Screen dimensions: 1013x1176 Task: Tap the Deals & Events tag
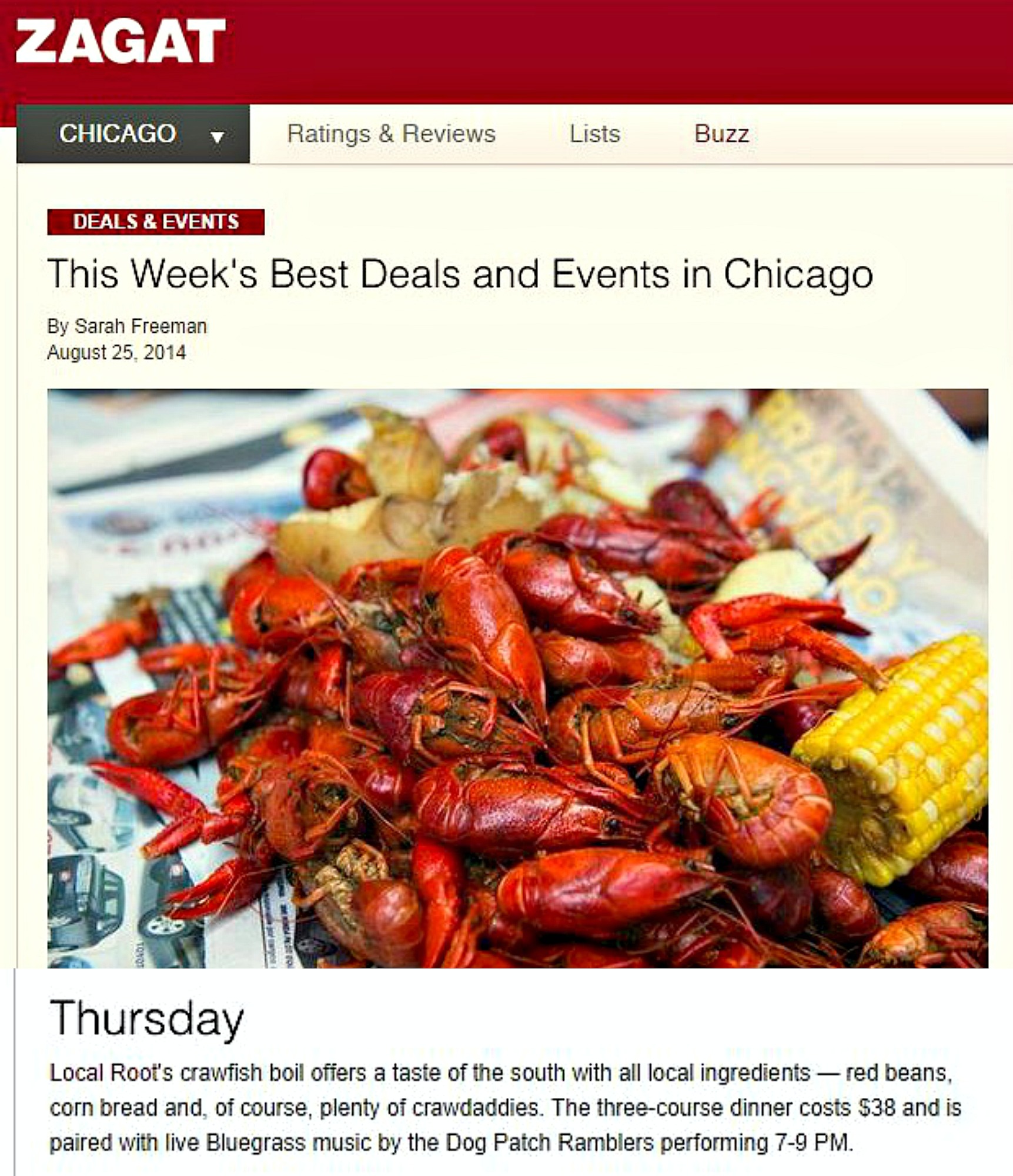[156, 222]
